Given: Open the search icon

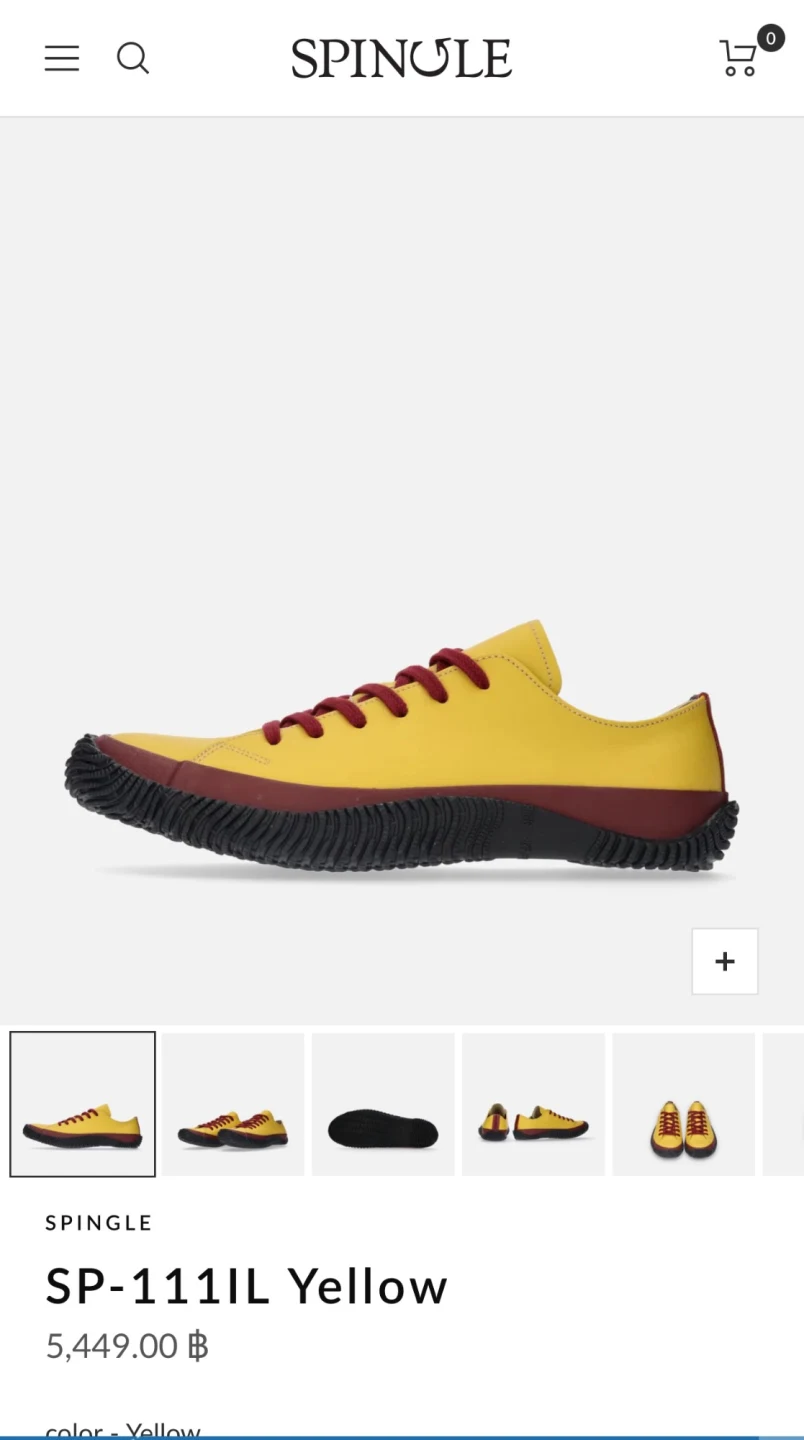Looking at the screenshot, I should [x=133, y=58].
